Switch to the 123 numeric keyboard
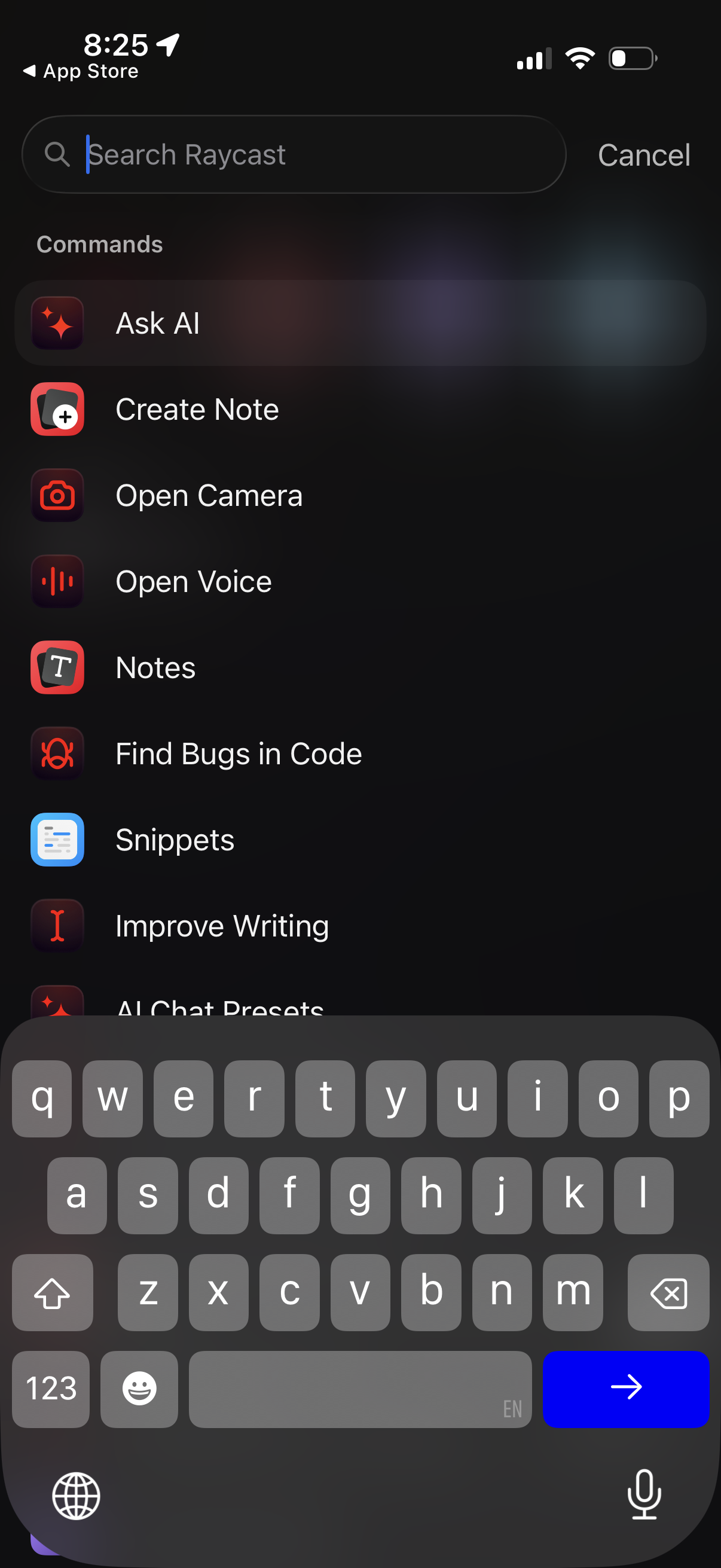The image size is (721, 1568). [51, 1389]
